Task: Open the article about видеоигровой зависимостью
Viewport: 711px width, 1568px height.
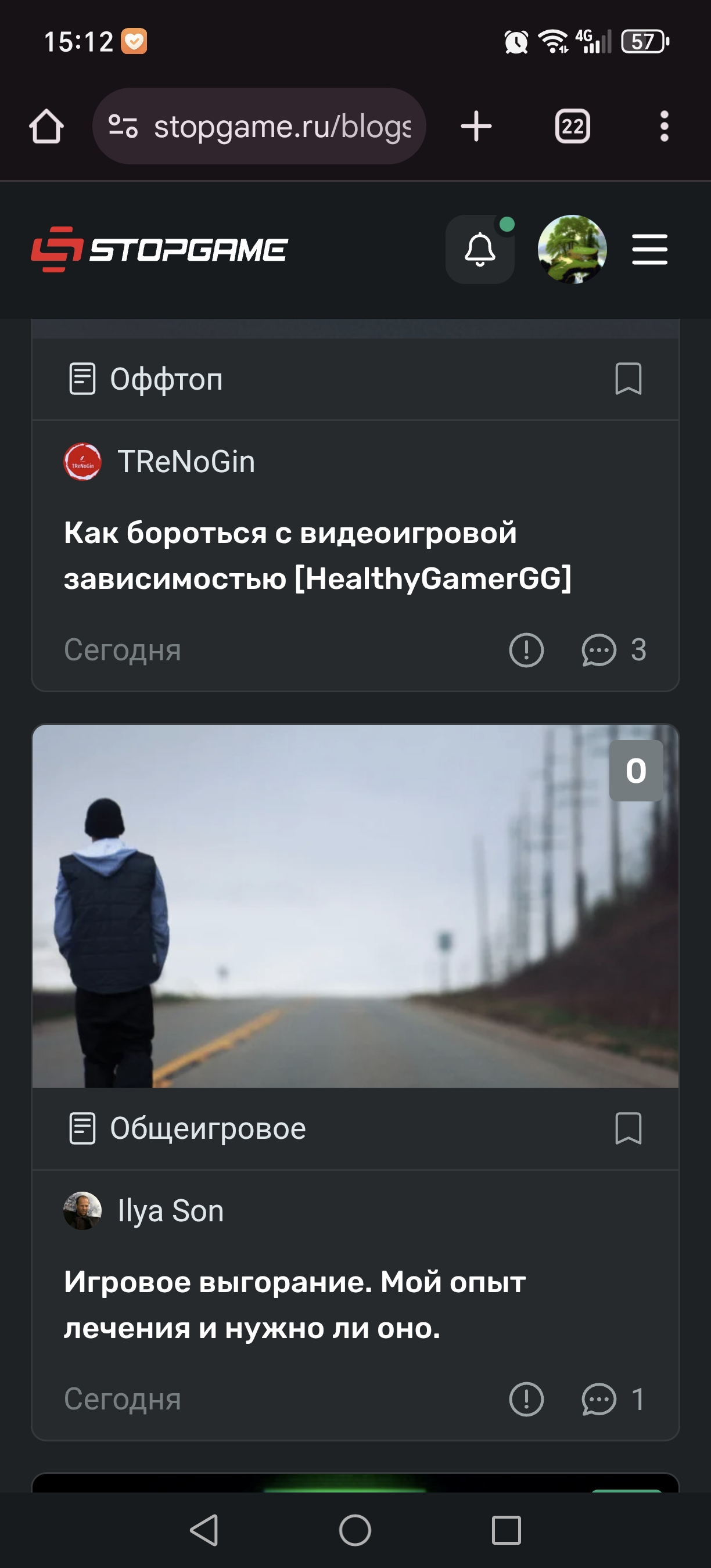Action: pos(317,555)
